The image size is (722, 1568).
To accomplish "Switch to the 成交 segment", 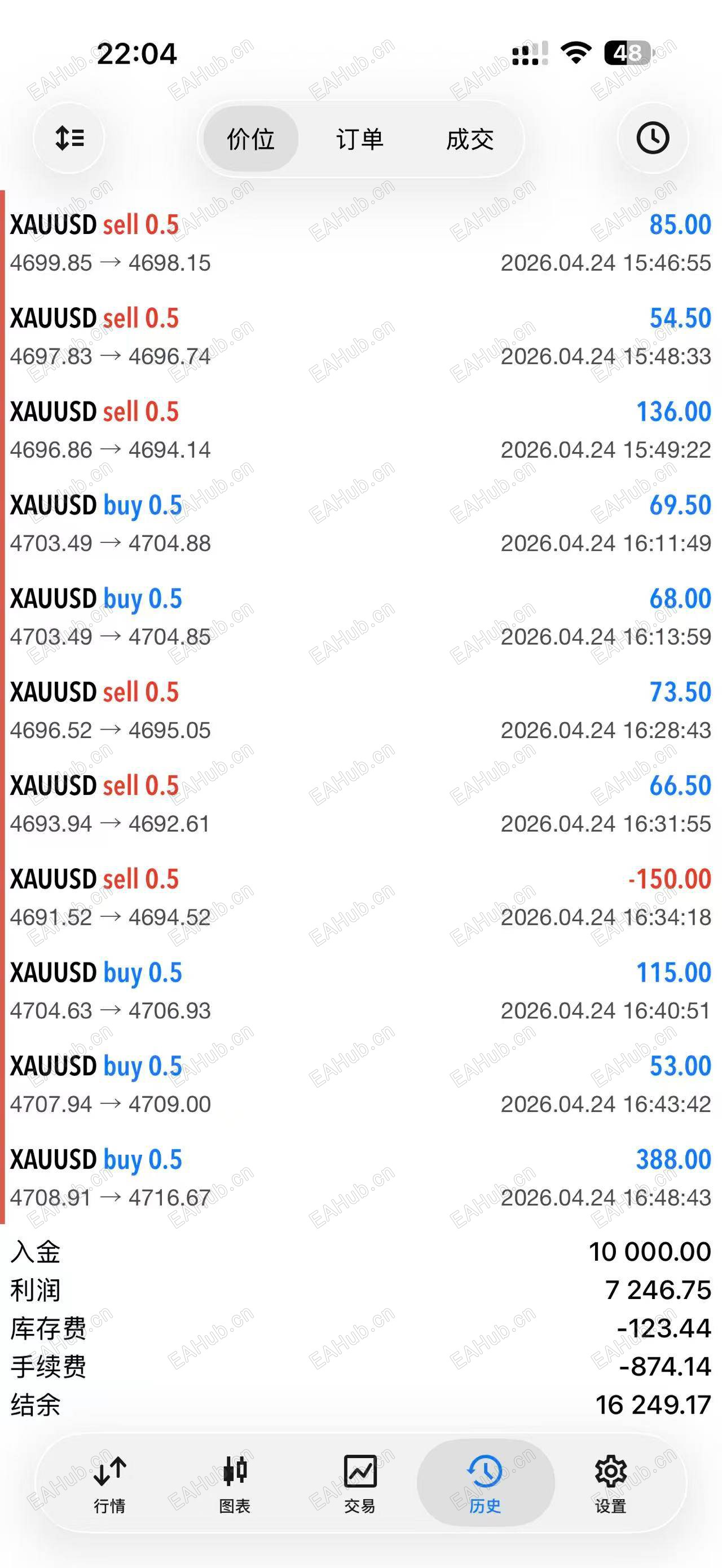I will pos(469,139).
